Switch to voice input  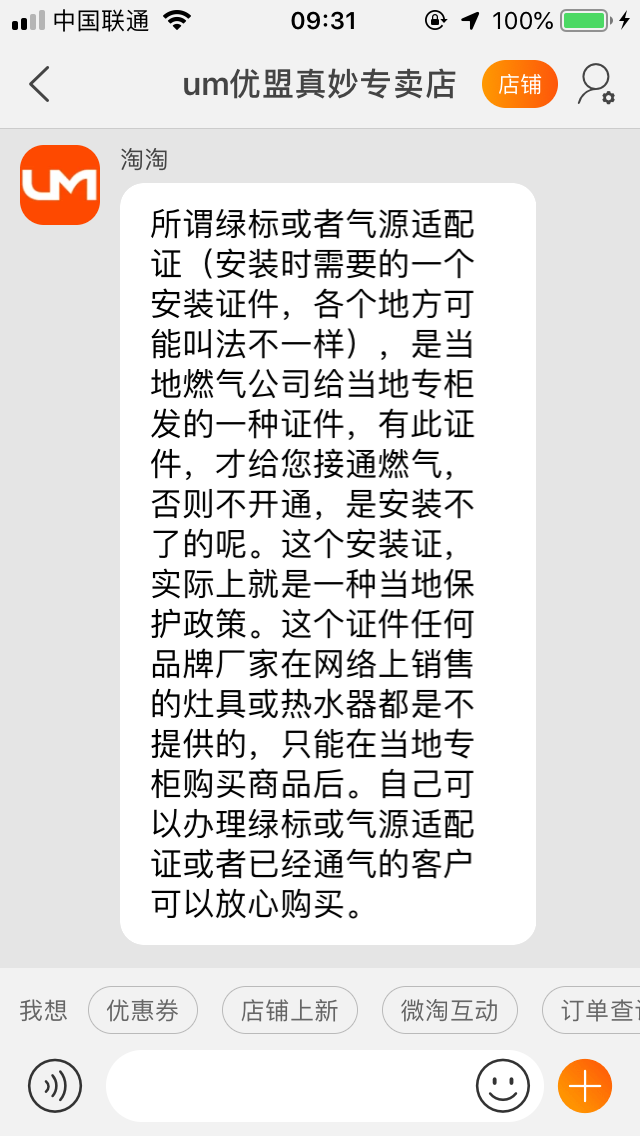point(55,1085)
